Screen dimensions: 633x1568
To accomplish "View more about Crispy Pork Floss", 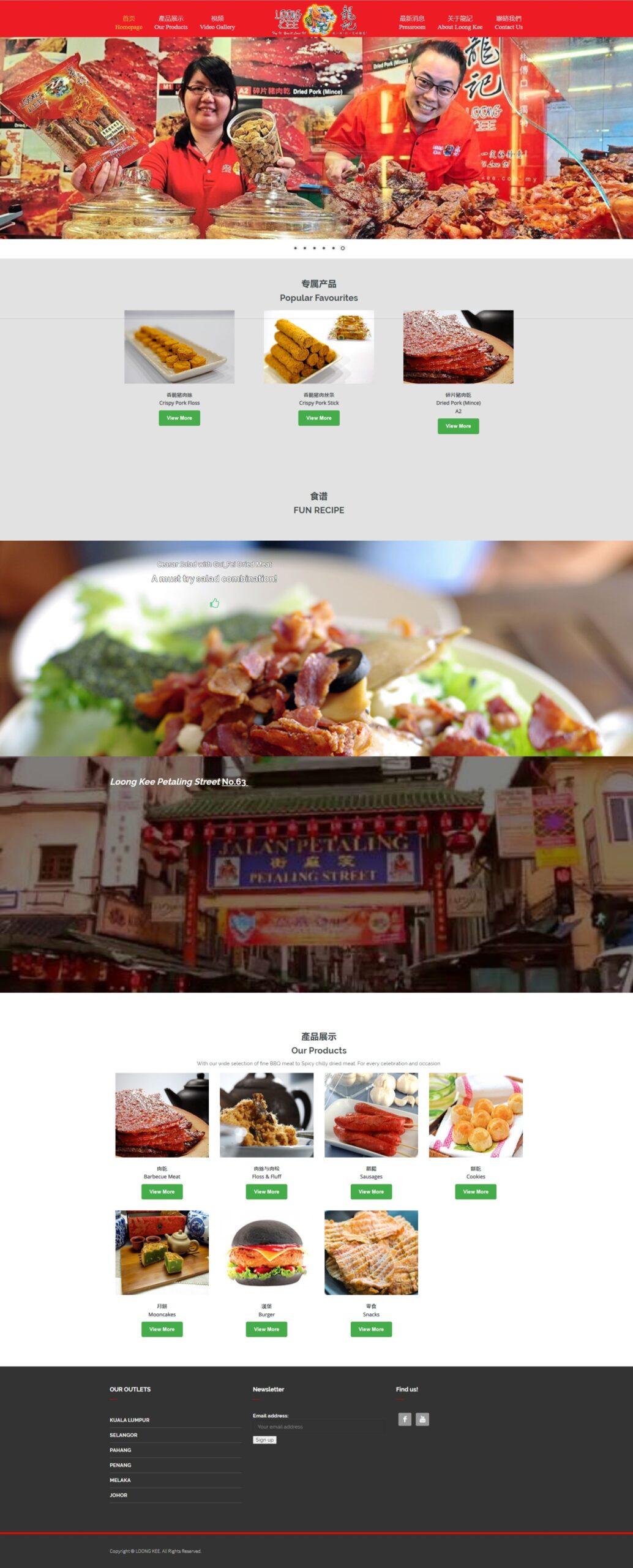I will (179, 418).
